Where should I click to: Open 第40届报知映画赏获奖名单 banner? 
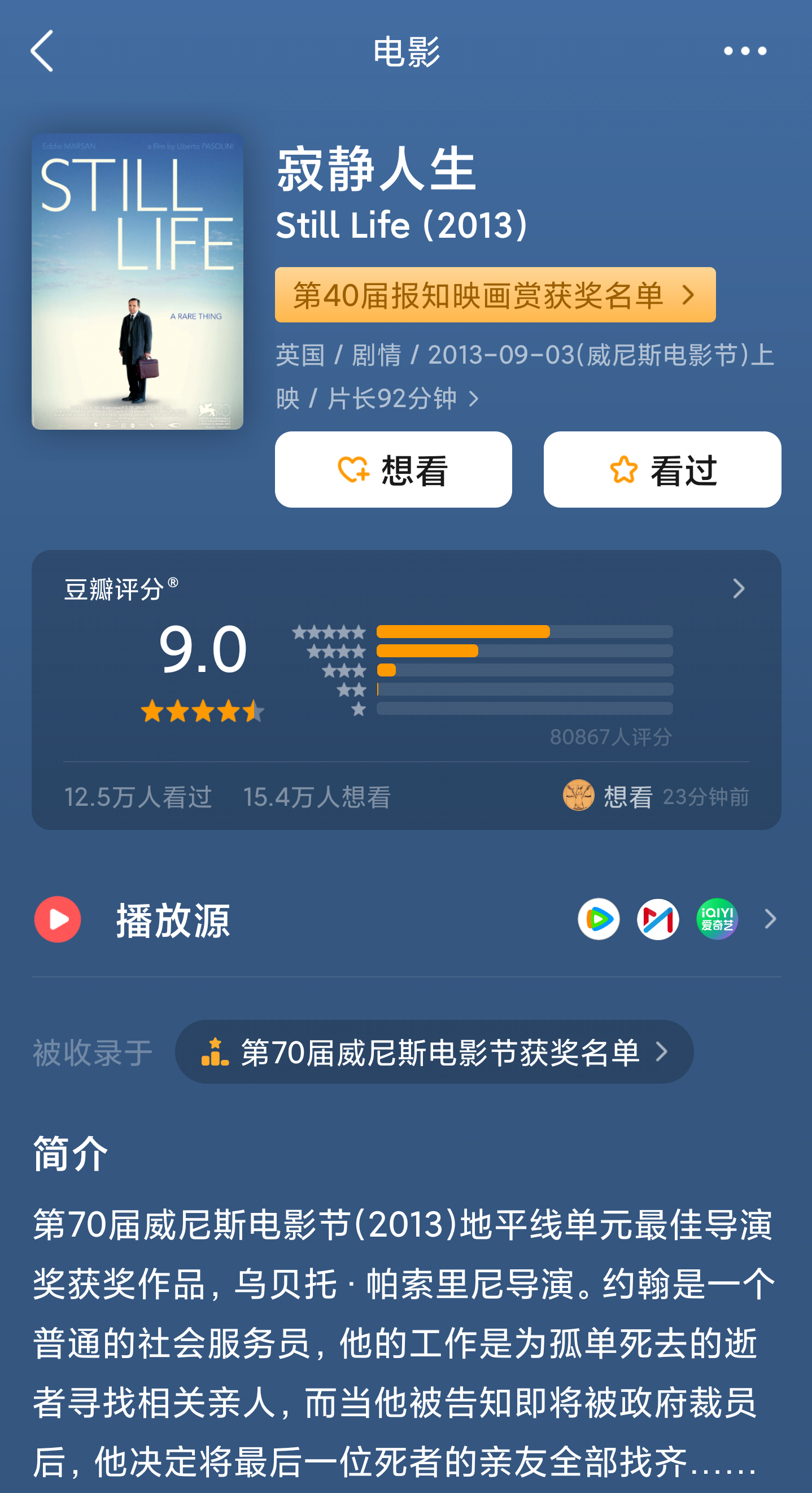[495, 295]
